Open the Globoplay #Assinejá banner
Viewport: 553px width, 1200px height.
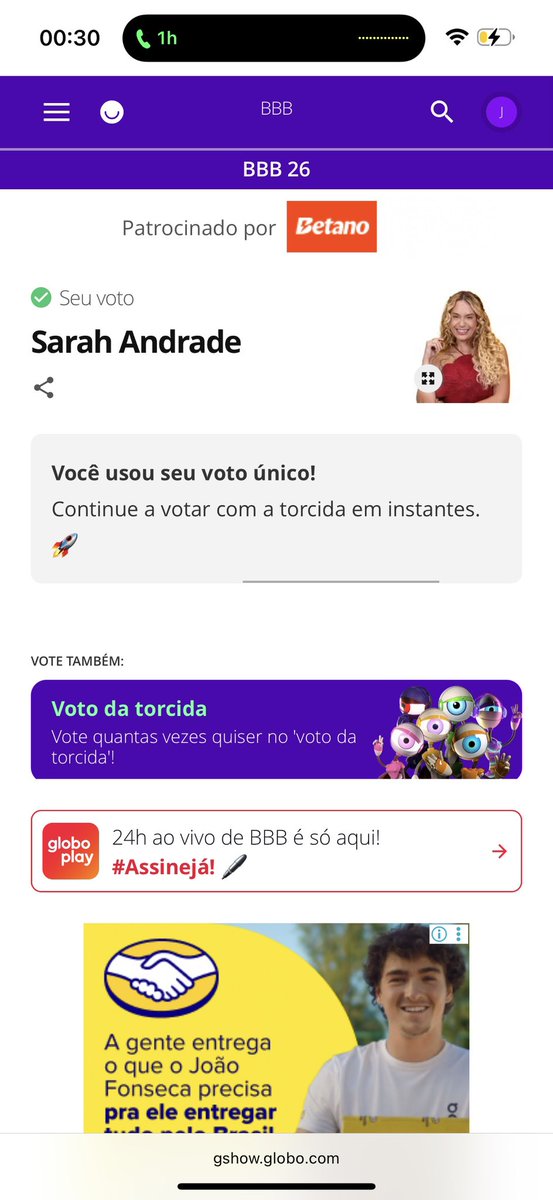(x=276, y=851)
